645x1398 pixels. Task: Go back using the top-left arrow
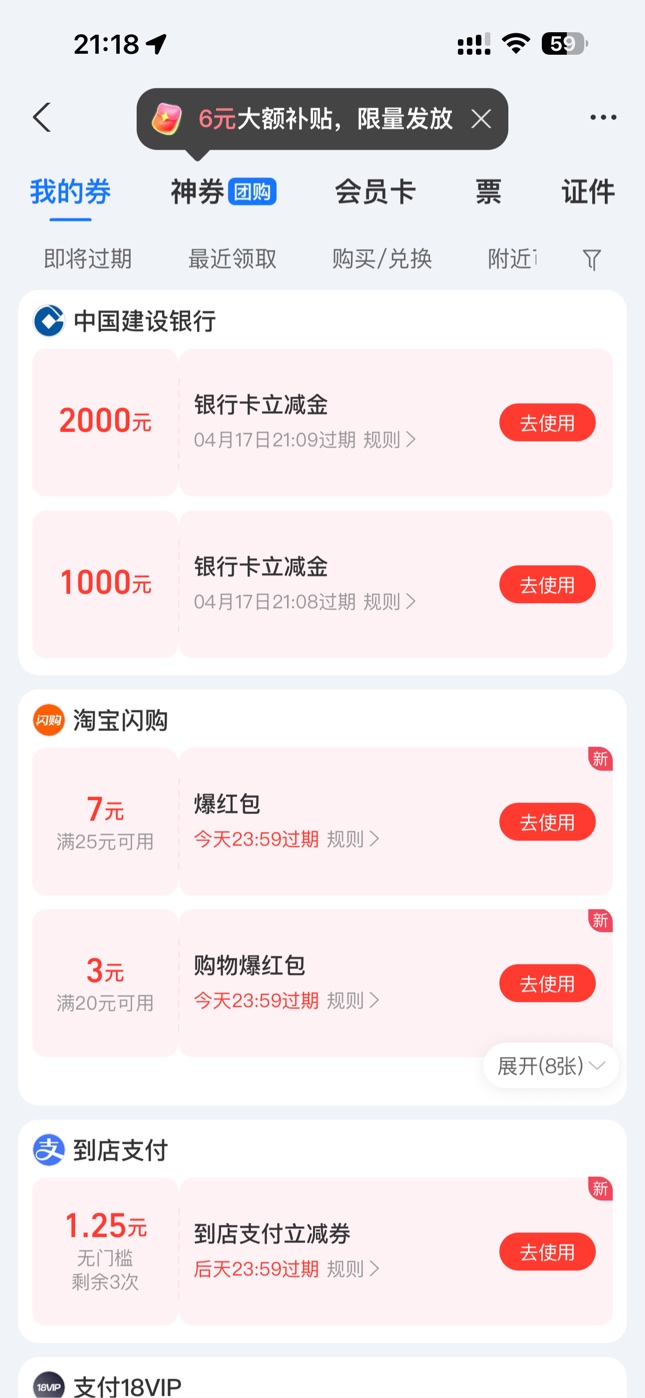click(x=42, y=118)
